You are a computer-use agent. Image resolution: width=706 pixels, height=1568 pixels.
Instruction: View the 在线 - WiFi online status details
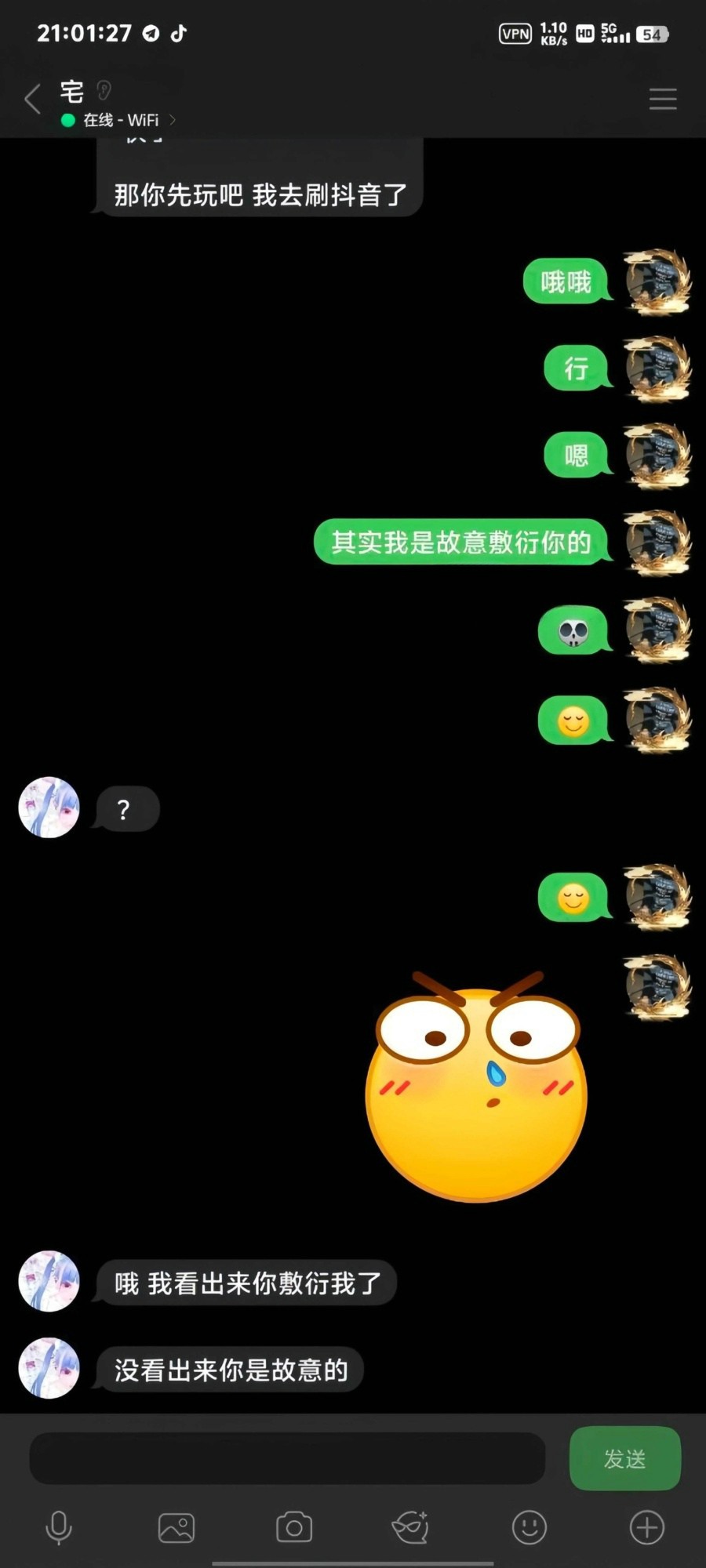tap(119, 120)
